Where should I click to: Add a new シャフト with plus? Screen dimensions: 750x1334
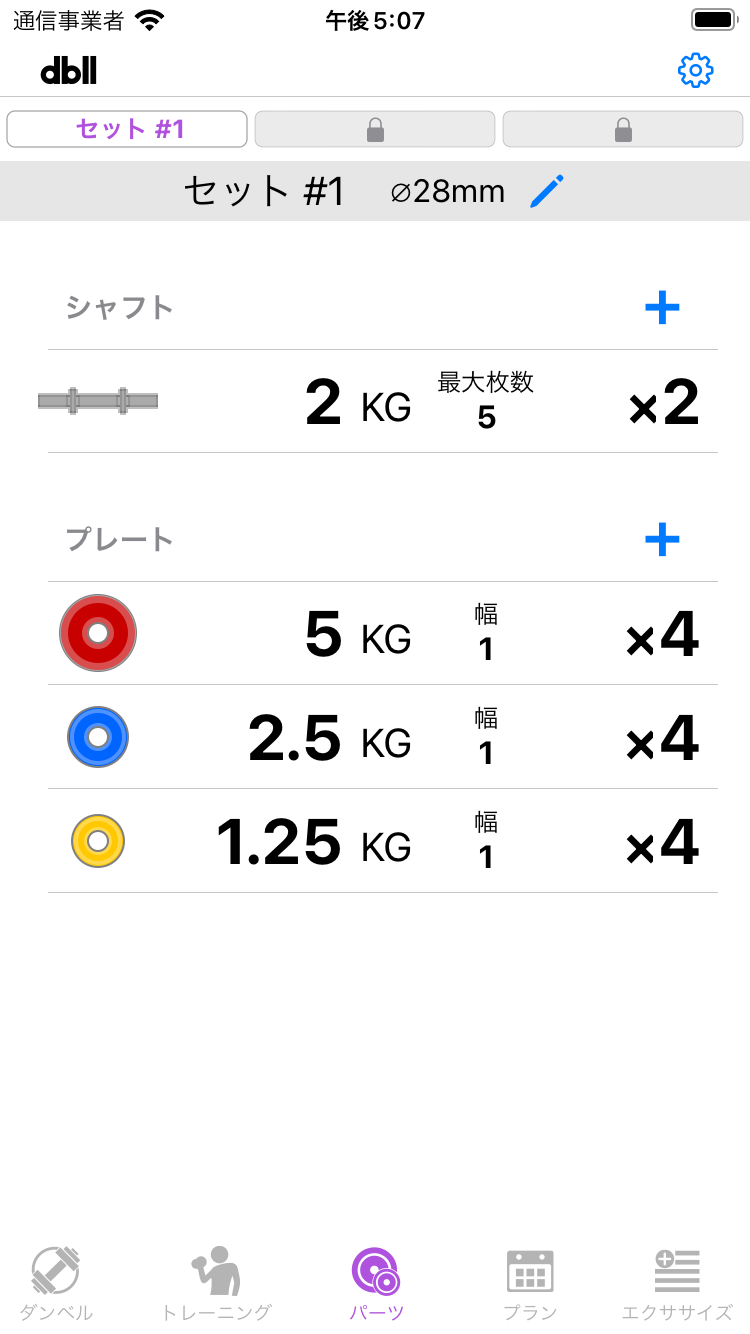tap(662, 308)
